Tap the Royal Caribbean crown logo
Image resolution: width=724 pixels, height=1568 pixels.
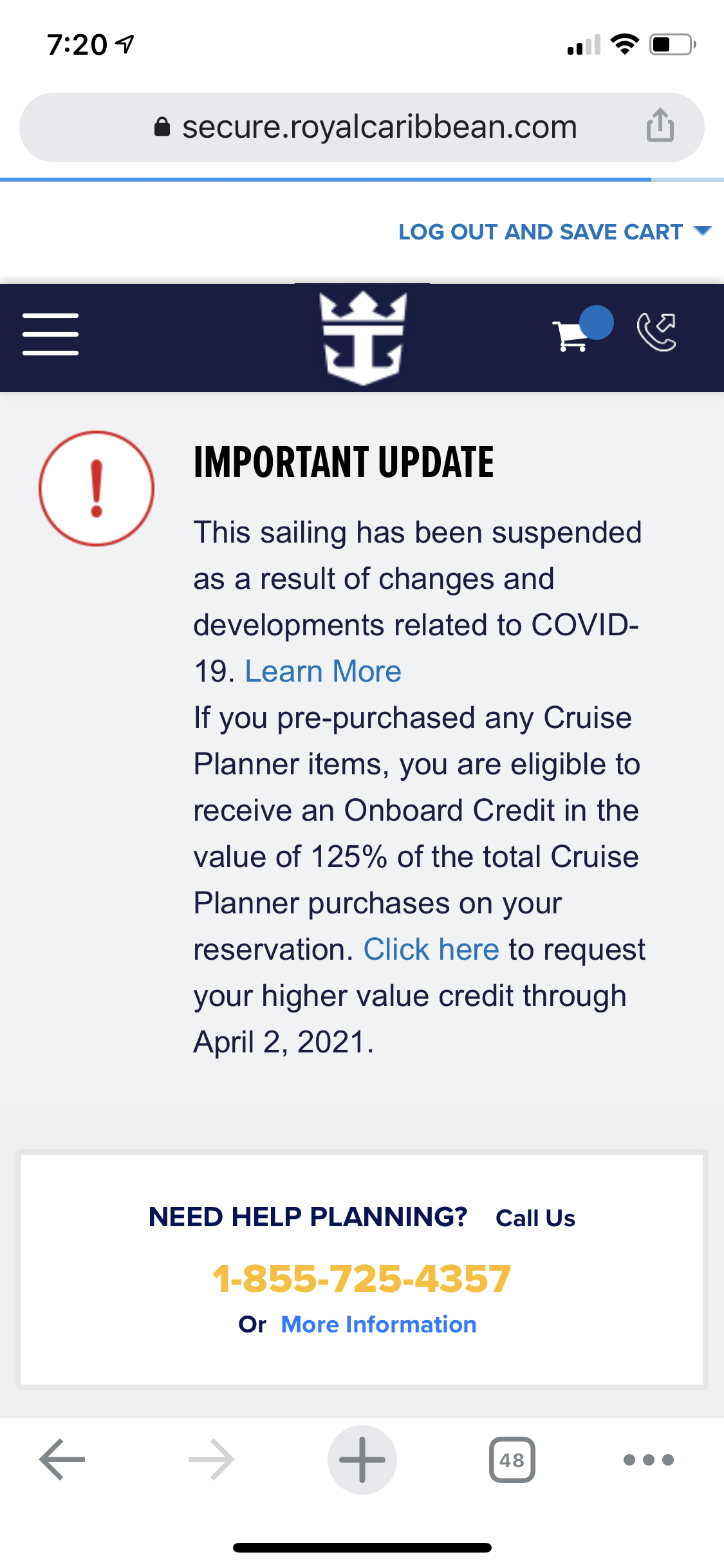(x=363, y=337)
